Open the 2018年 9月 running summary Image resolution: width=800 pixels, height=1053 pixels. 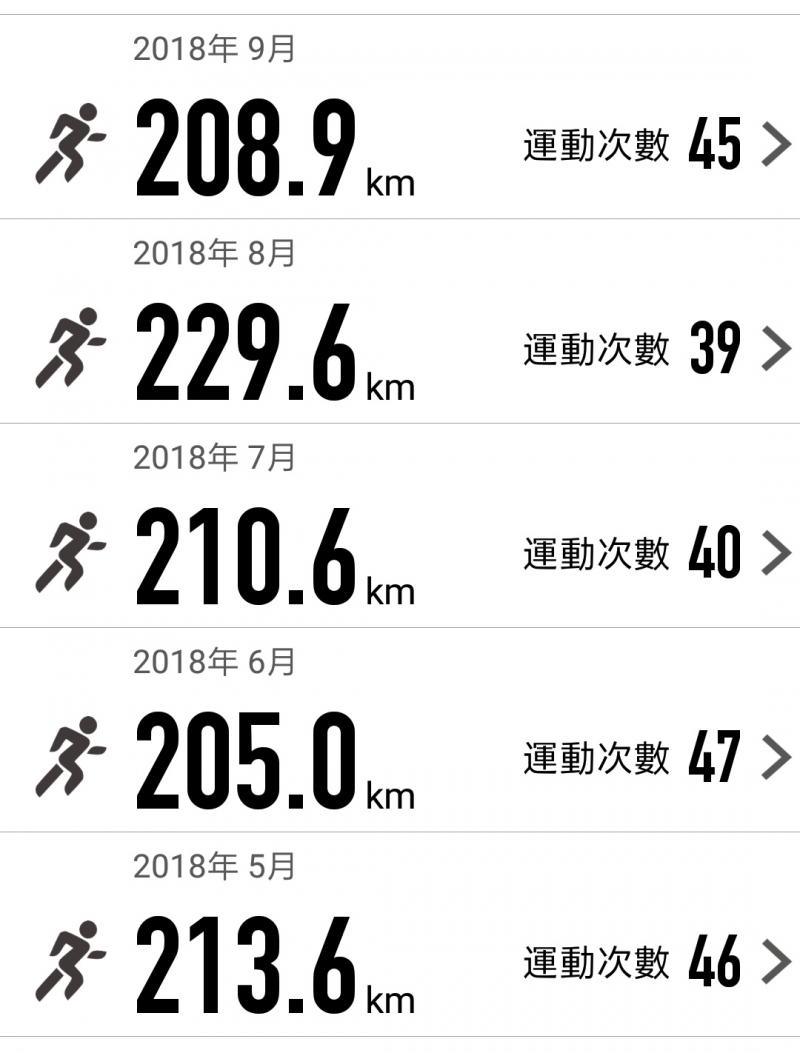pos(400,120)
